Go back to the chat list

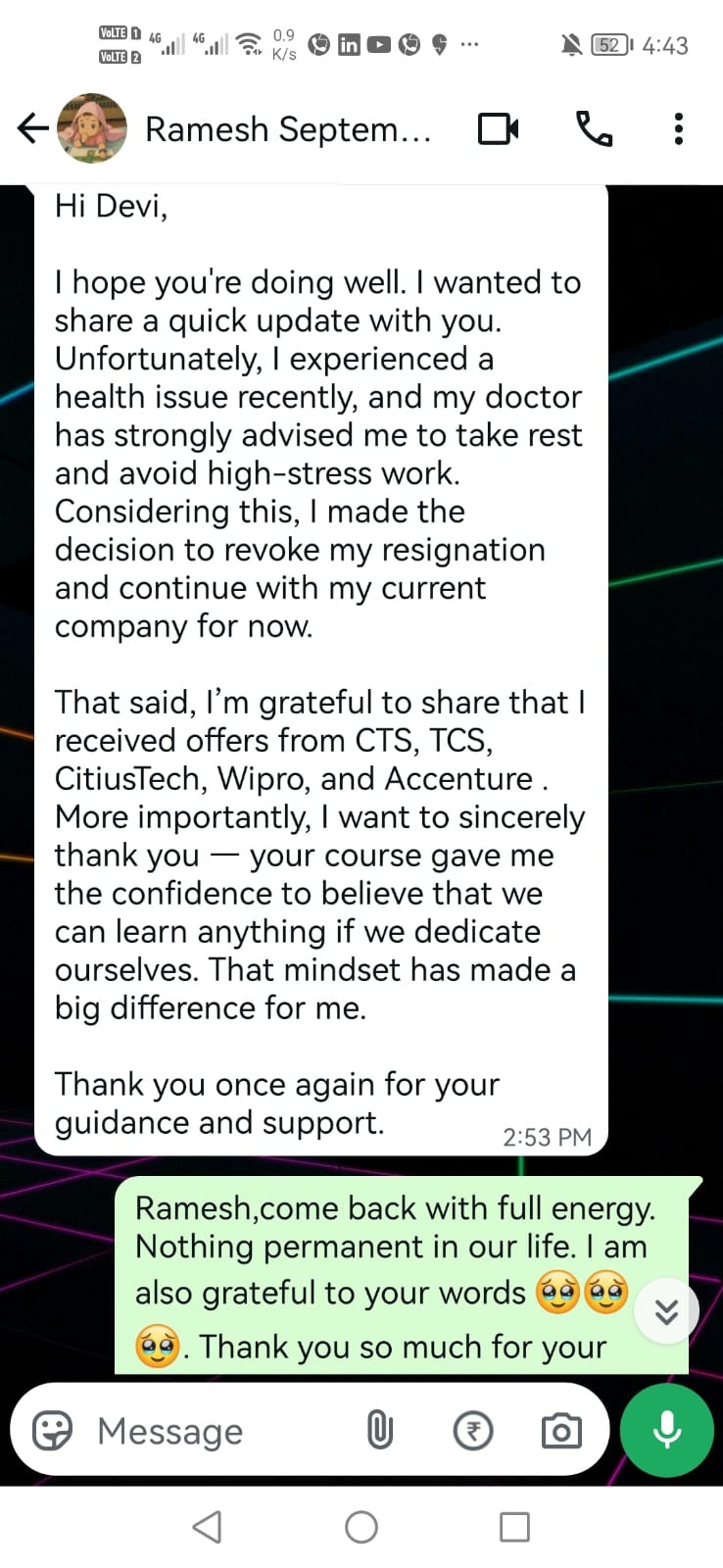pyautogui.click(x=32, y=128)
